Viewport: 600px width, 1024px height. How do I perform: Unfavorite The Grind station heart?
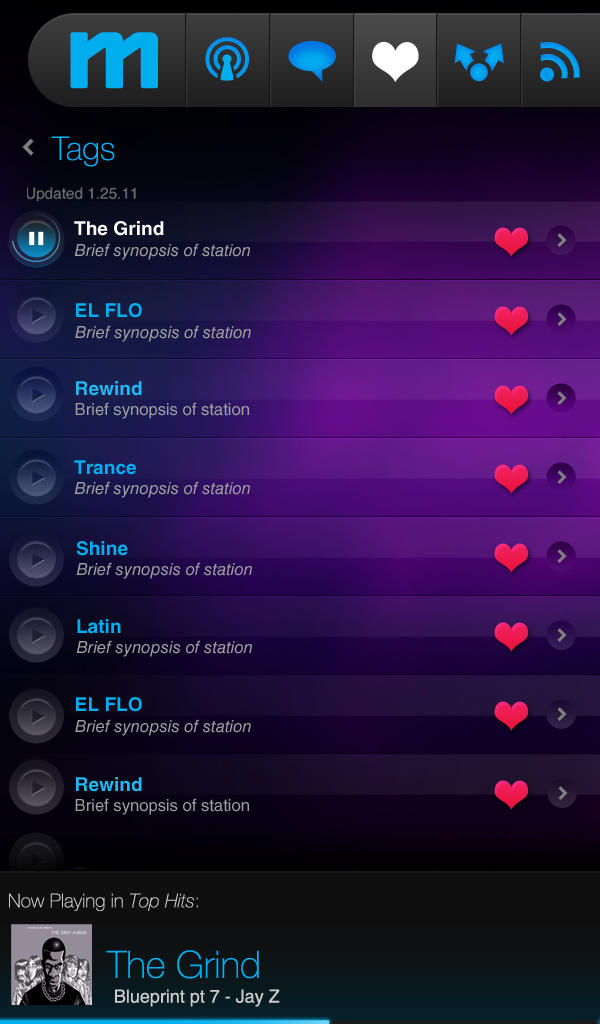click(511, 240)
